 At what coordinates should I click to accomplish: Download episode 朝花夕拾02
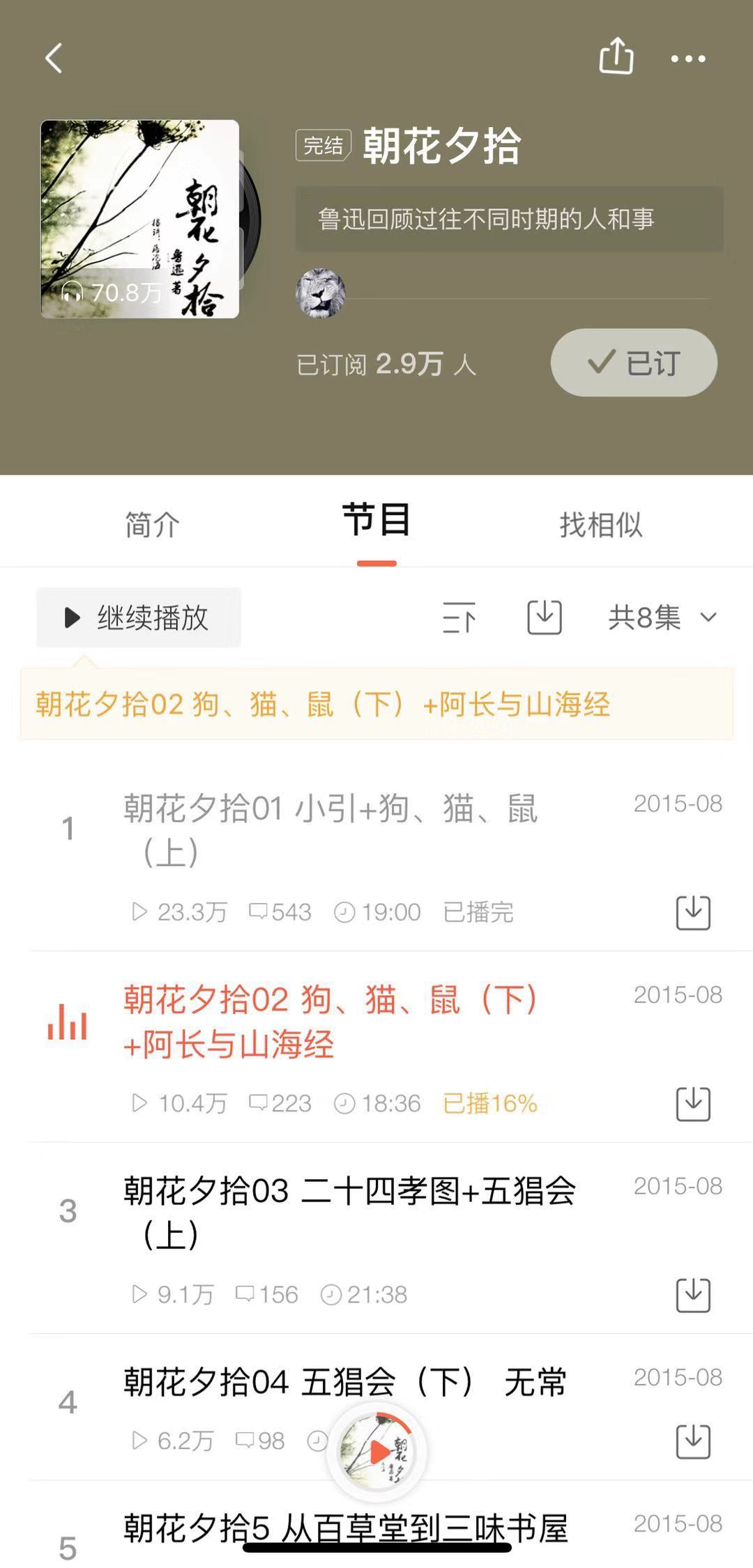pos(693,1104)
